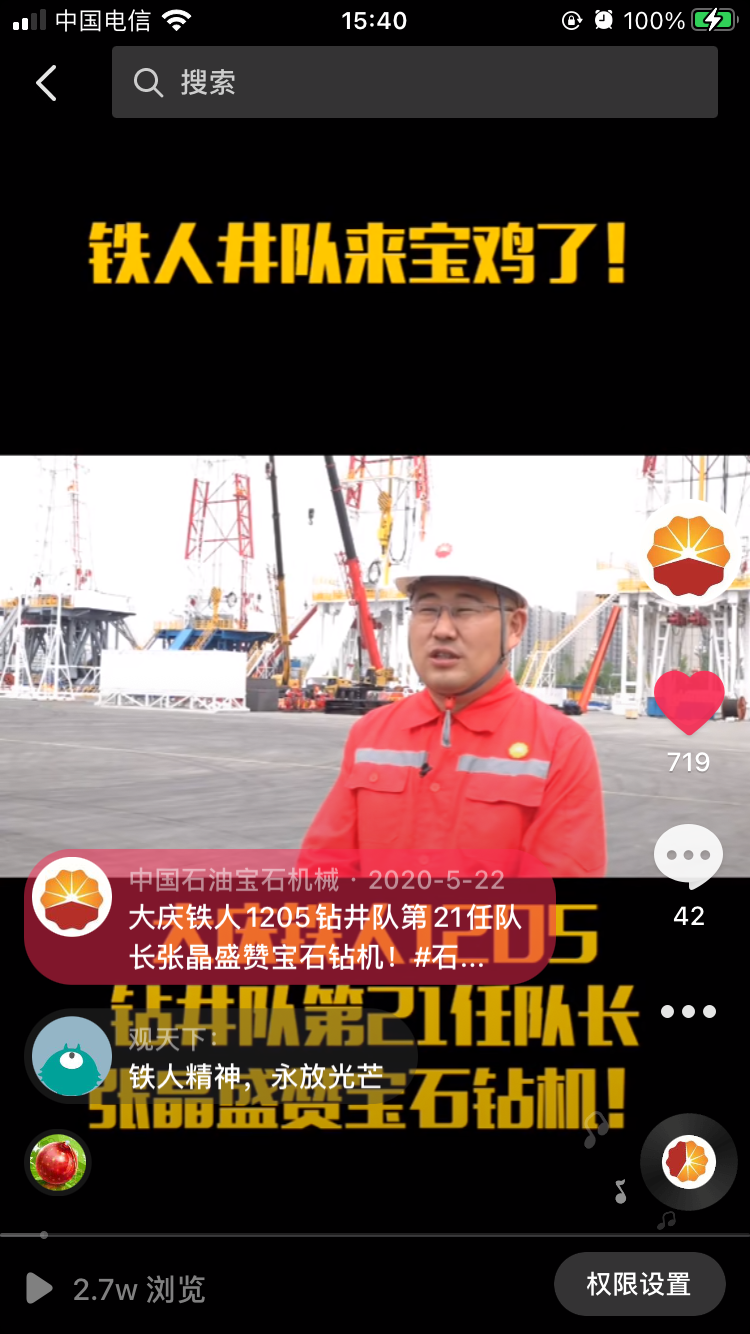Open the 搜索 search box

pyautogui.click(x=415, y=82)
